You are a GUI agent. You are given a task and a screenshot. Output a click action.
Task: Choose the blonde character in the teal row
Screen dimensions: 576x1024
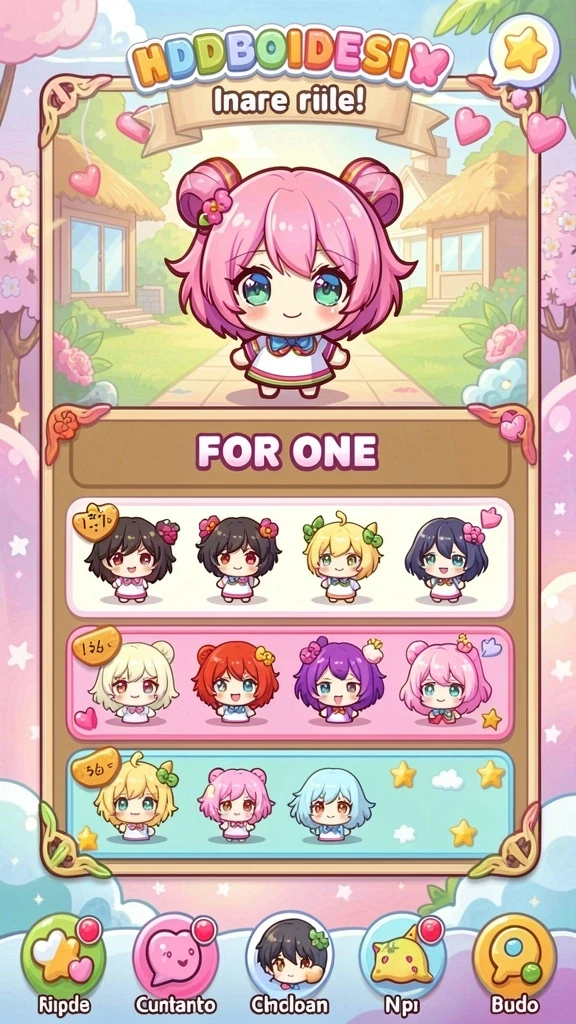pyautogui.click(x=136, y=798)
